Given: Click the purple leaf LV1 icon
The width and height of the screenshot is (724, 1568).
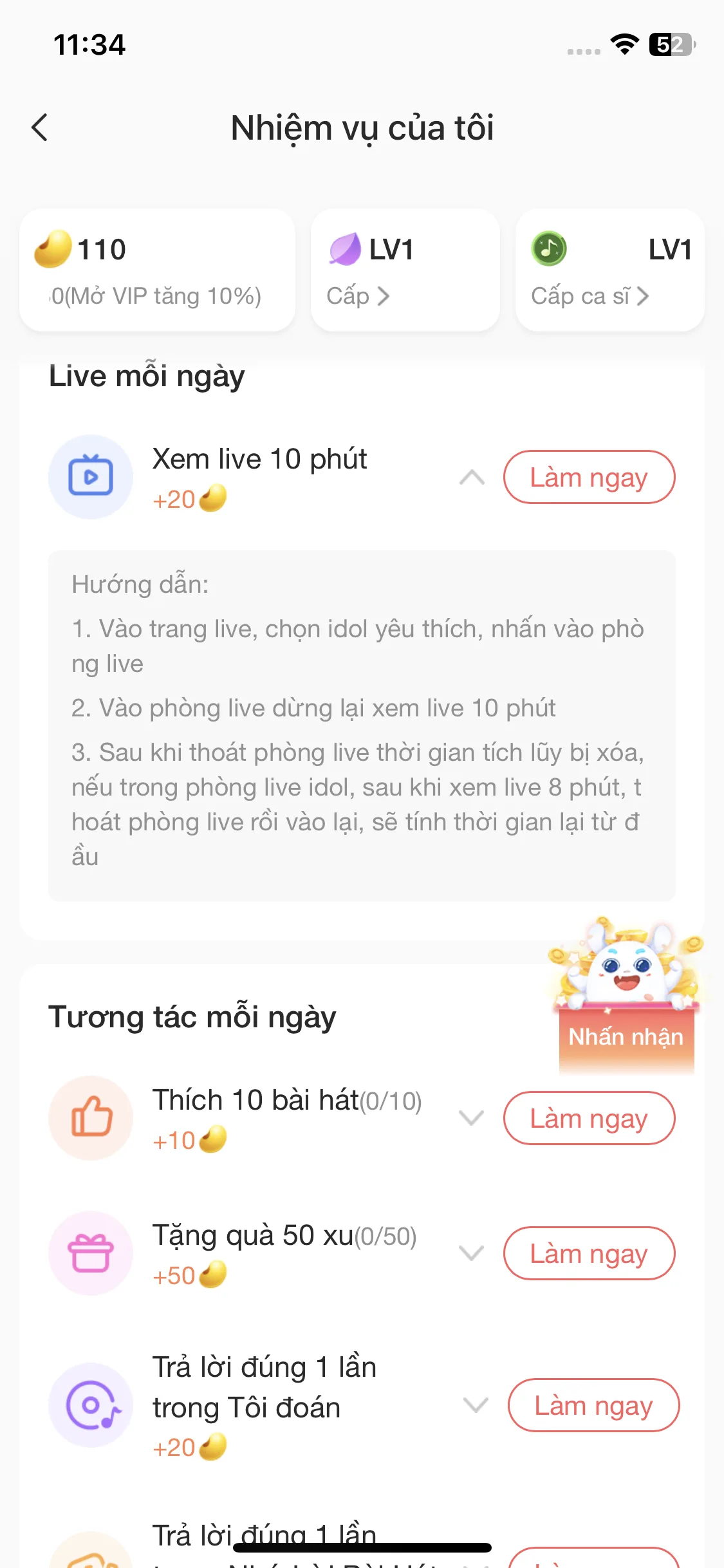Looking at the screenshot, I should point(346,250).
